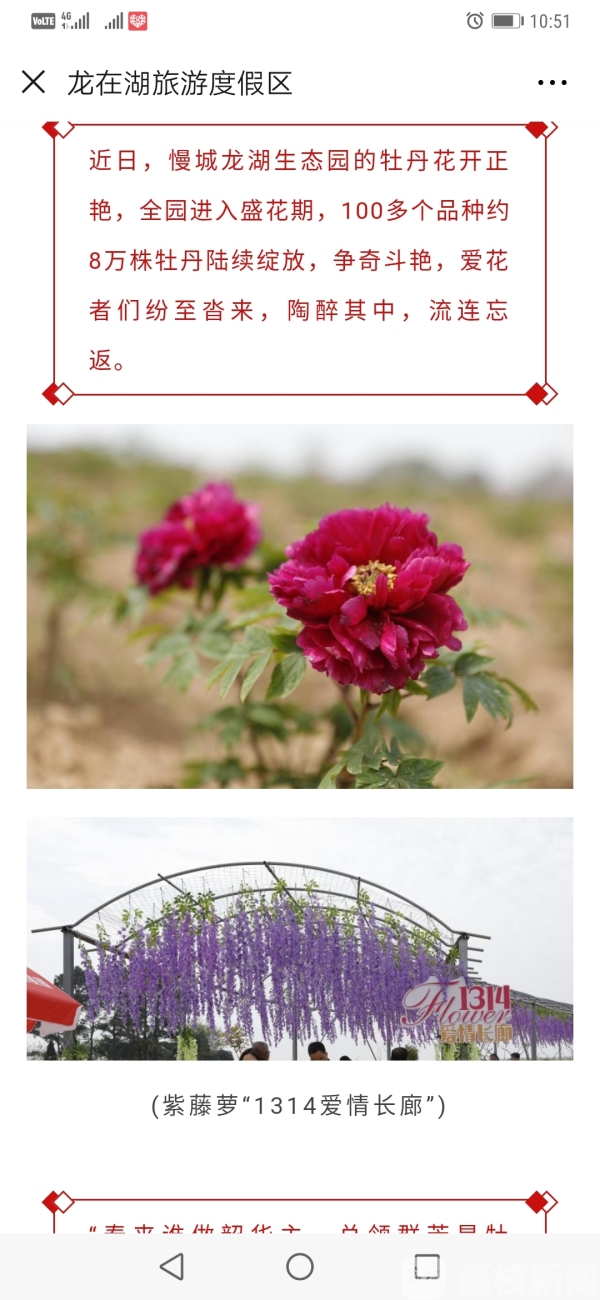Go to home screen via circle button

300,1266
